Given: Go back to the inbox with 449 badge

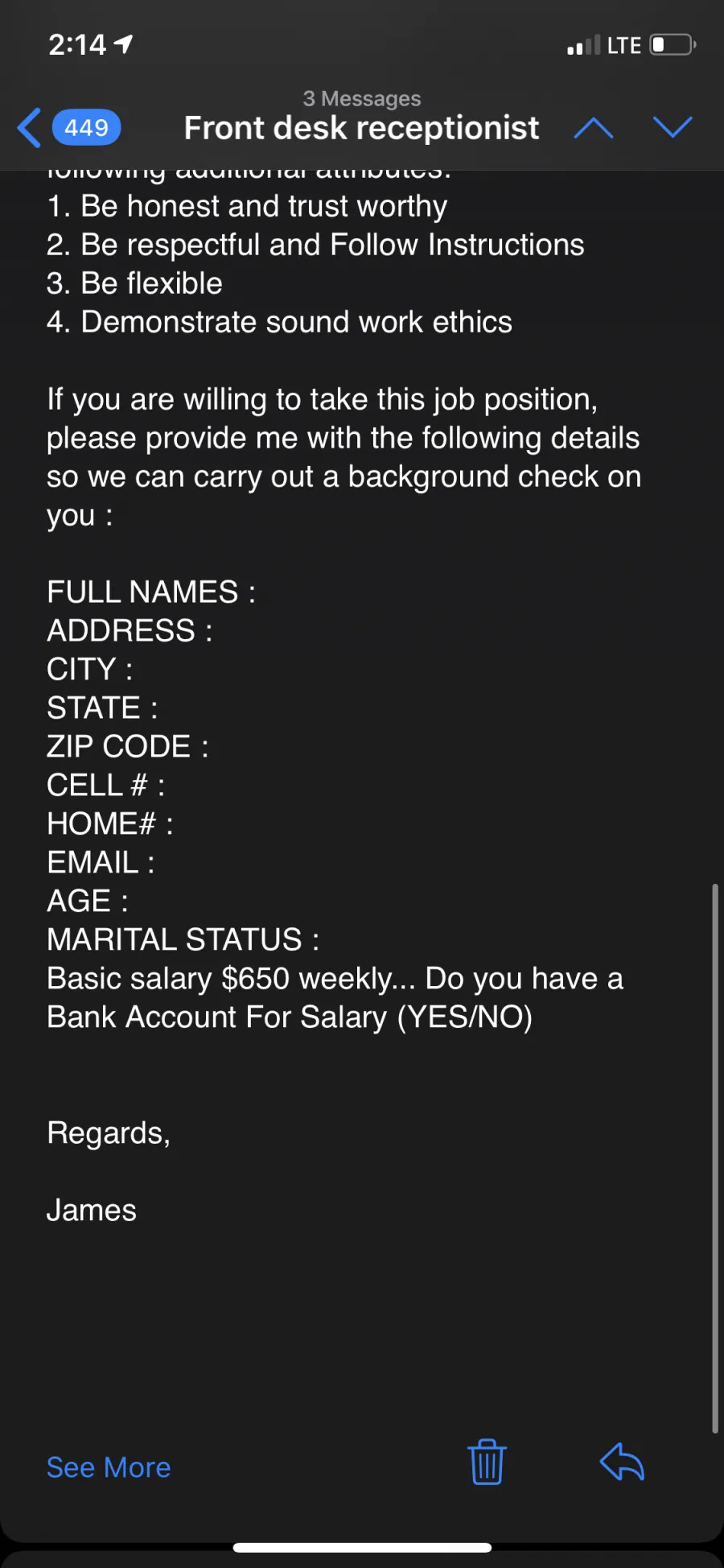Looking at the screenshot, I should point(69,127).
